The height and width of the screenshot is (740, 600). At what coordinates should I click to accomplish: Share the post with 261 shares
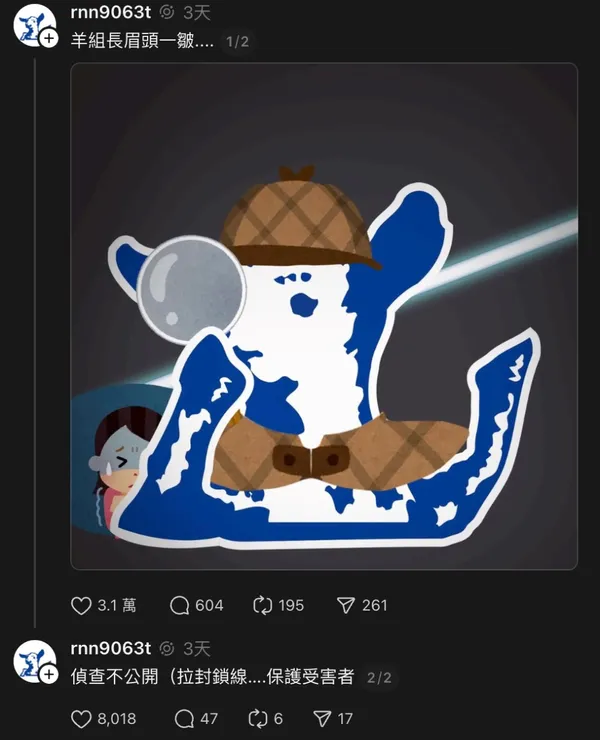(x=346, y=605)
